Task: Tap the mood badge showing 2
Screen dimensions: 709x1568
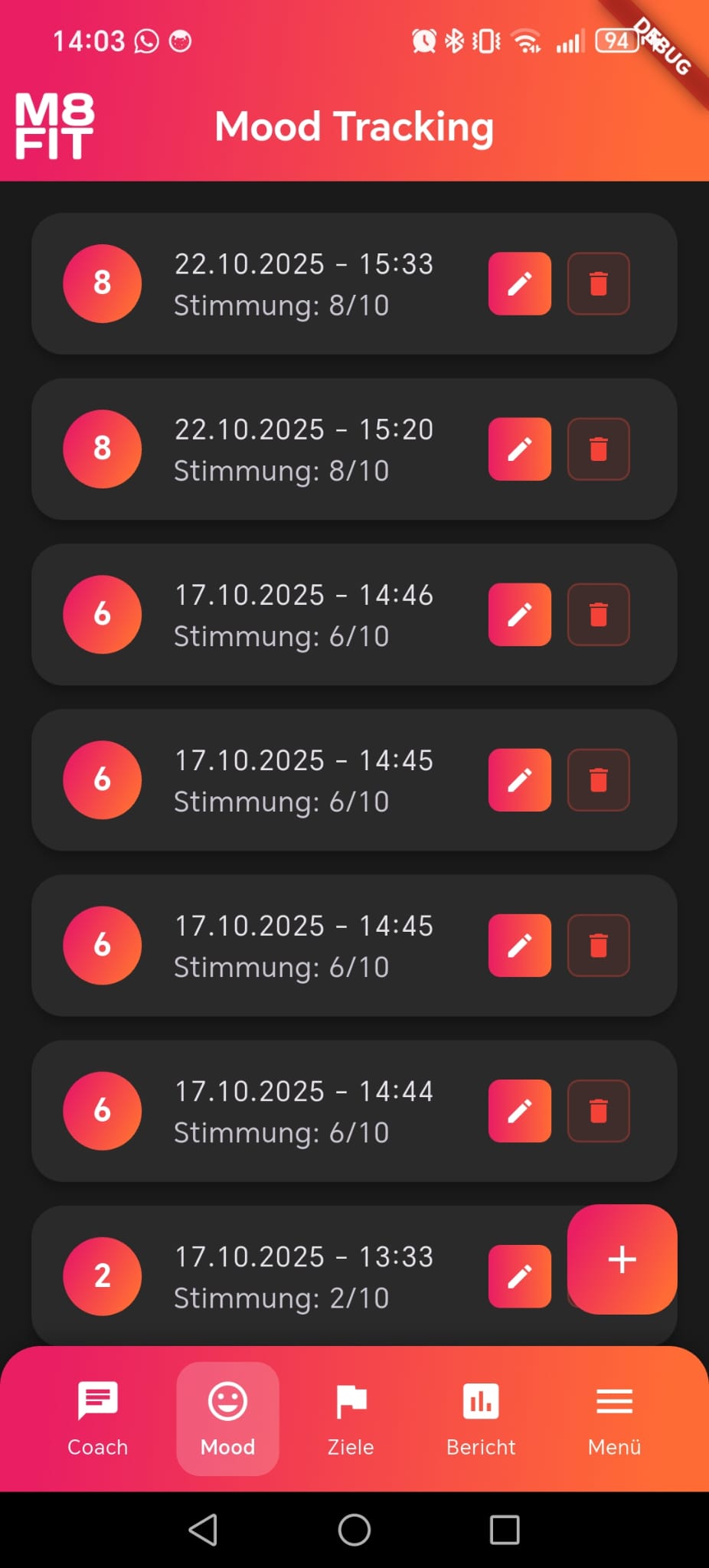Action: pos(102,1276)
